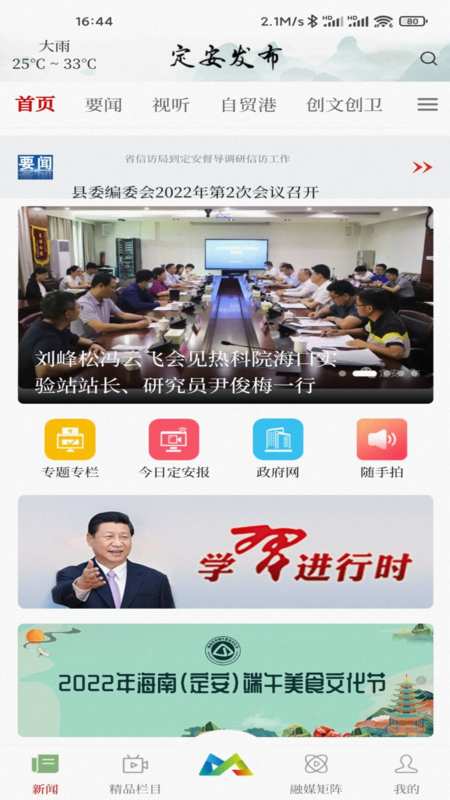Open 今日定安报
450x800 pixels.
pos(174,449)
